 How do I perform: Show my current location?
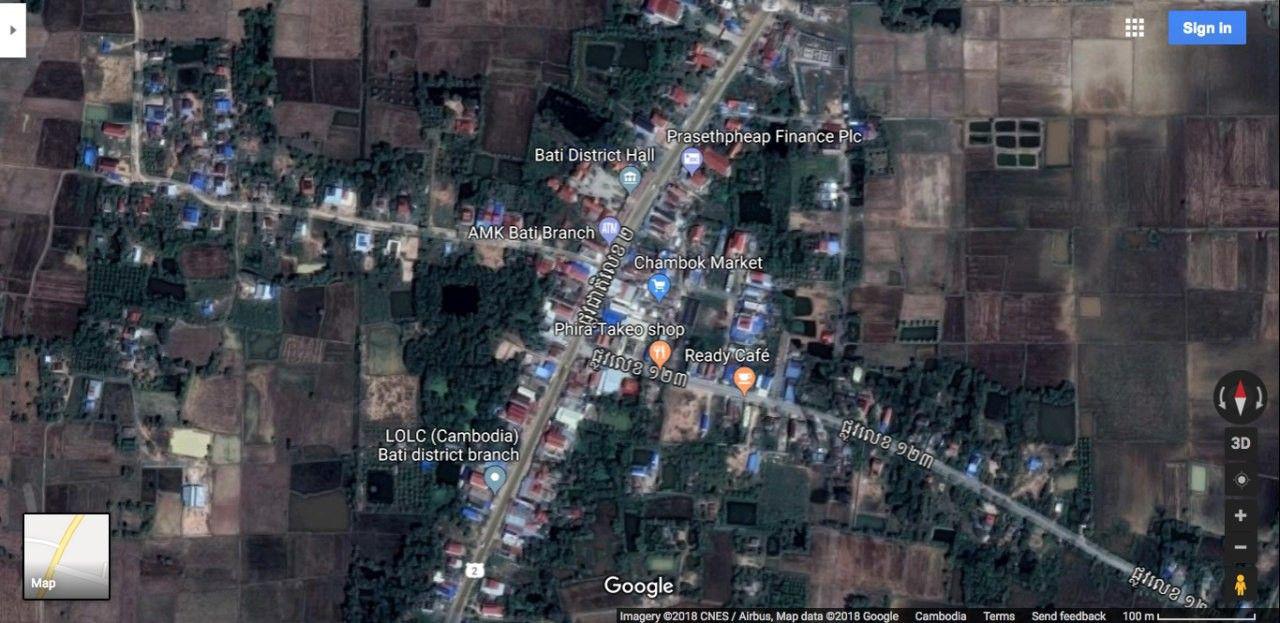coord(1240,480)
